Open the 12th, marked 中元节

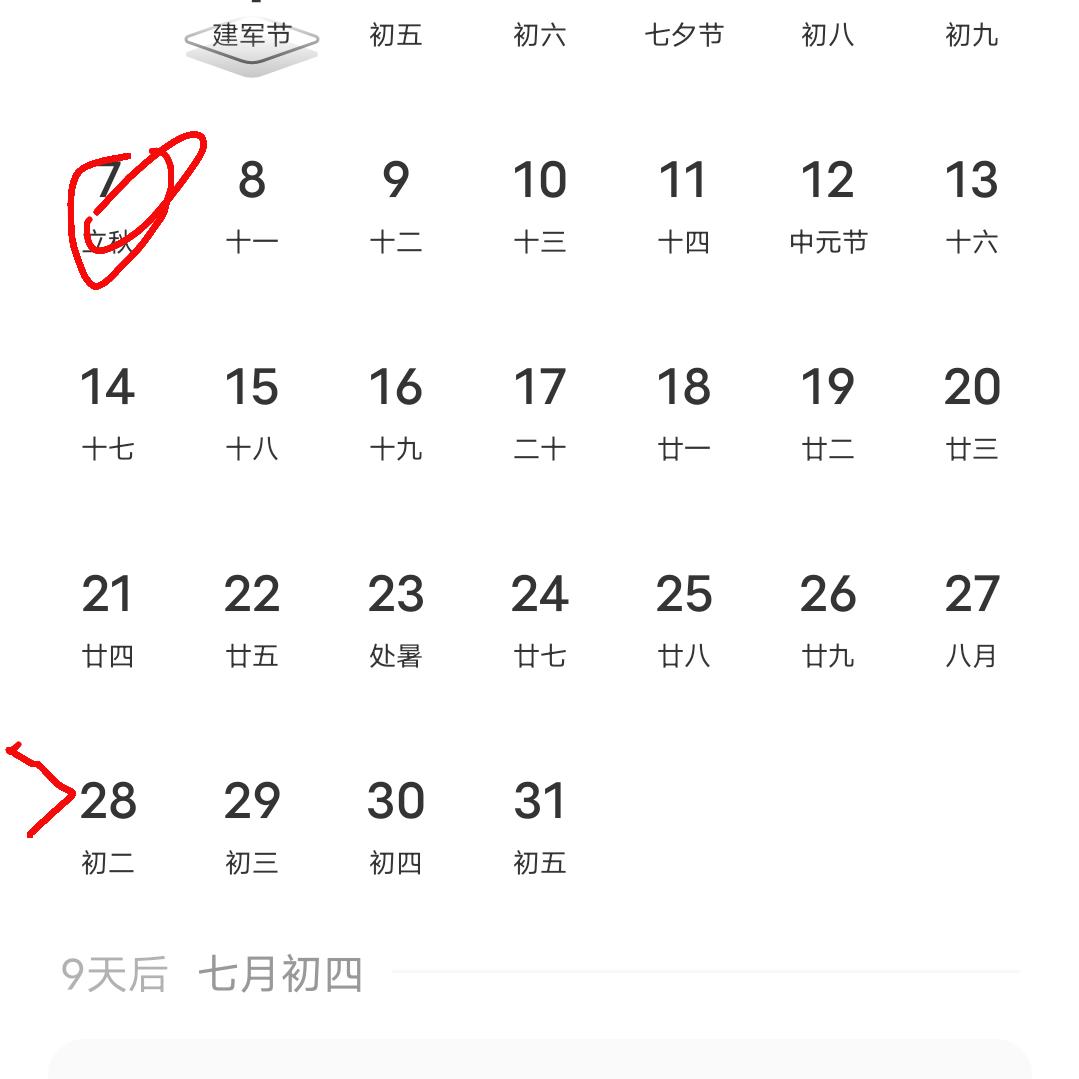(828, 205)
